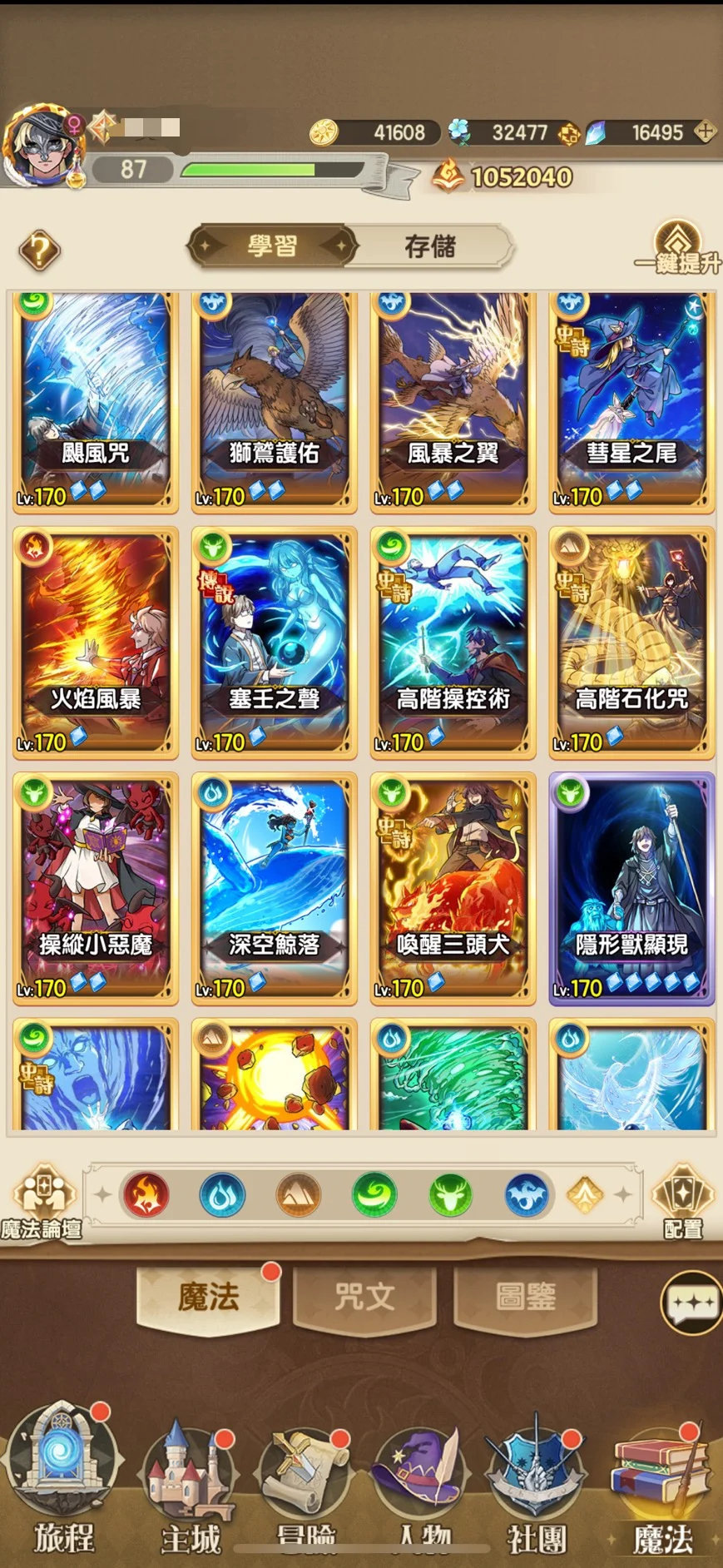
Task: Switch to the 存儲 tab
Action: click(429, 246)
